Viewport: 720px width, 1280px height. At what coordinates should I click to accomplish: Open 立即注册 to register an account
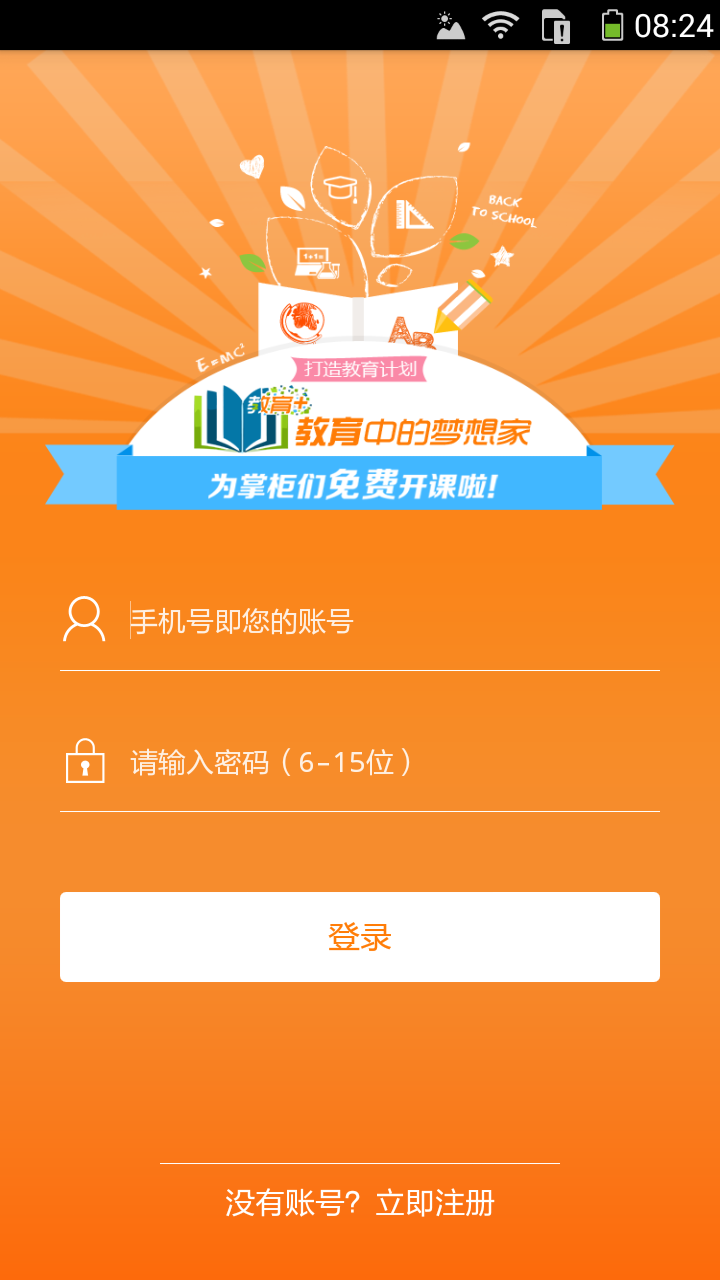tap(434, 1202)
